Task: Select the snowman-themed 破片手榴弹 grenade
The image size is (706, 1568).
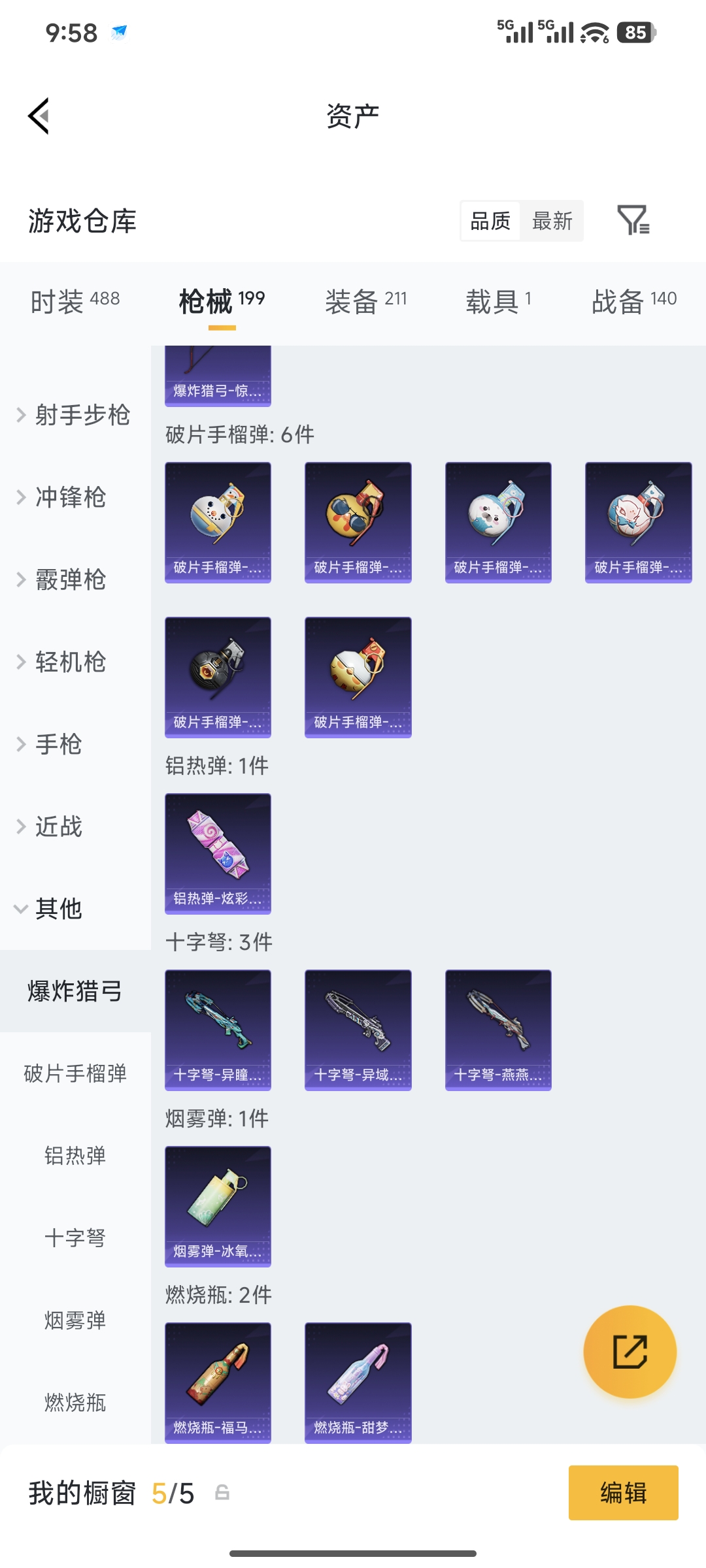Action: pyautogui.click(x=218, y=521)
